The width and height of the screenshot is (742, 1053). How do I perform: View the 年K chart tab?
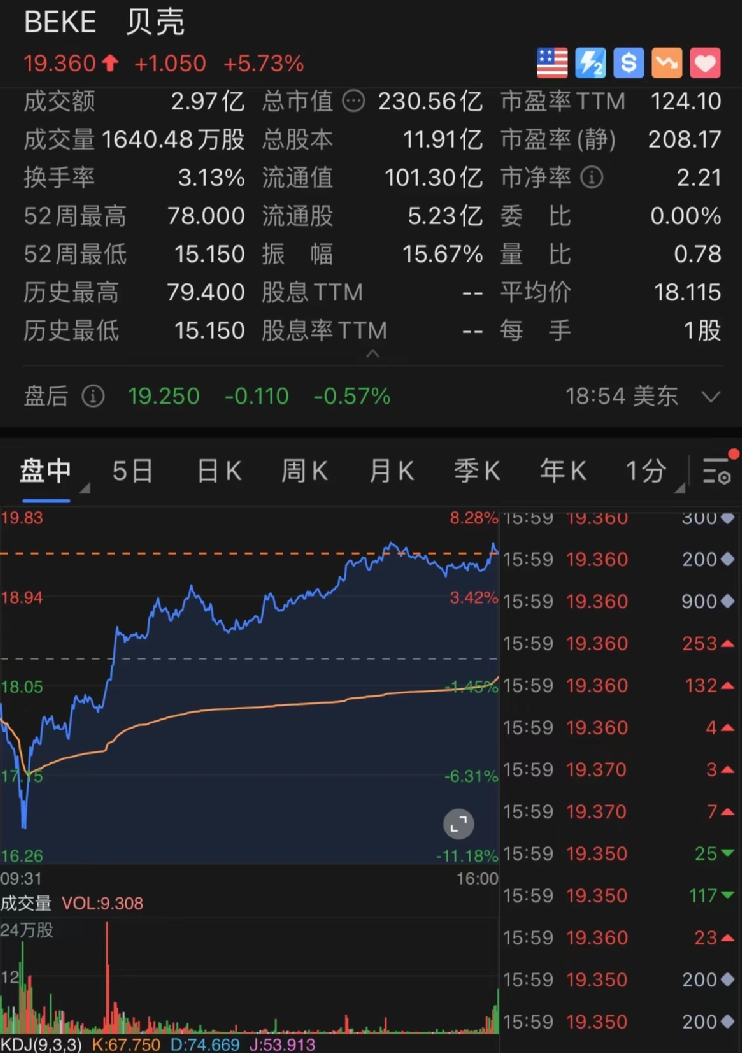(563, 471)
